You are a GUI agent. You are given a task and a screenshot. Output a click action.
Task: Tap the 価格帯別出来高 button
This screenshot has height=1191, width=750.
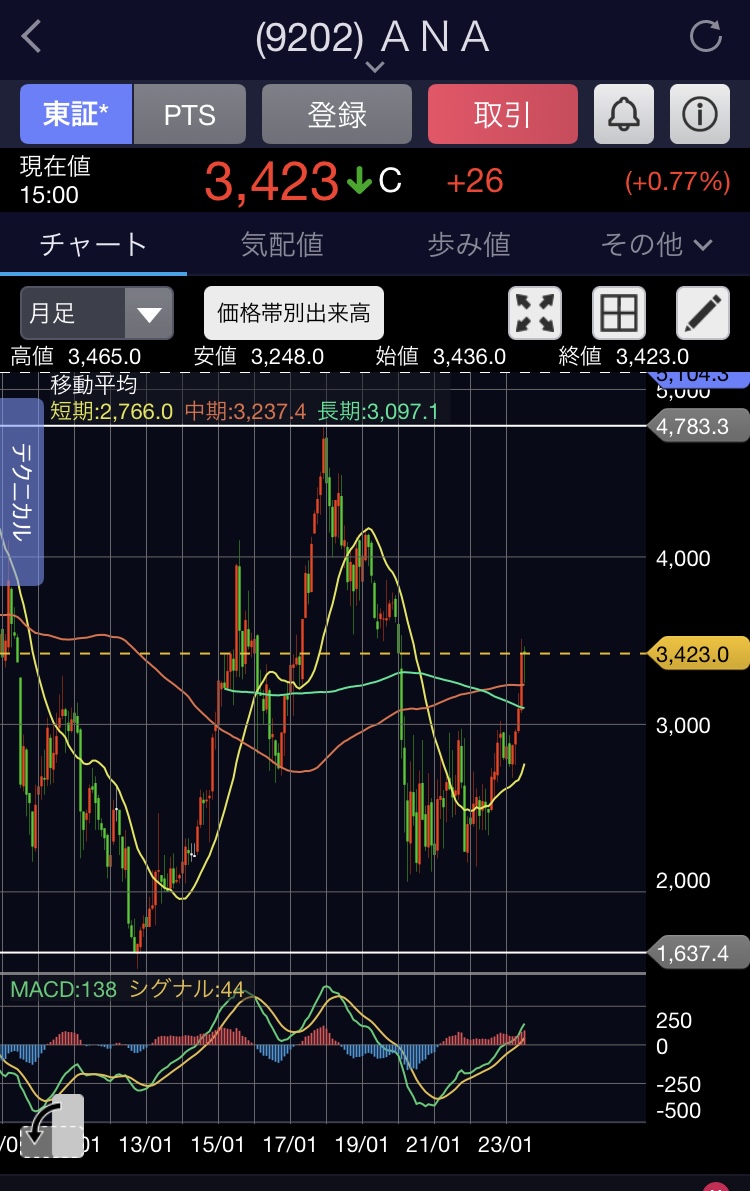point(294,314)
